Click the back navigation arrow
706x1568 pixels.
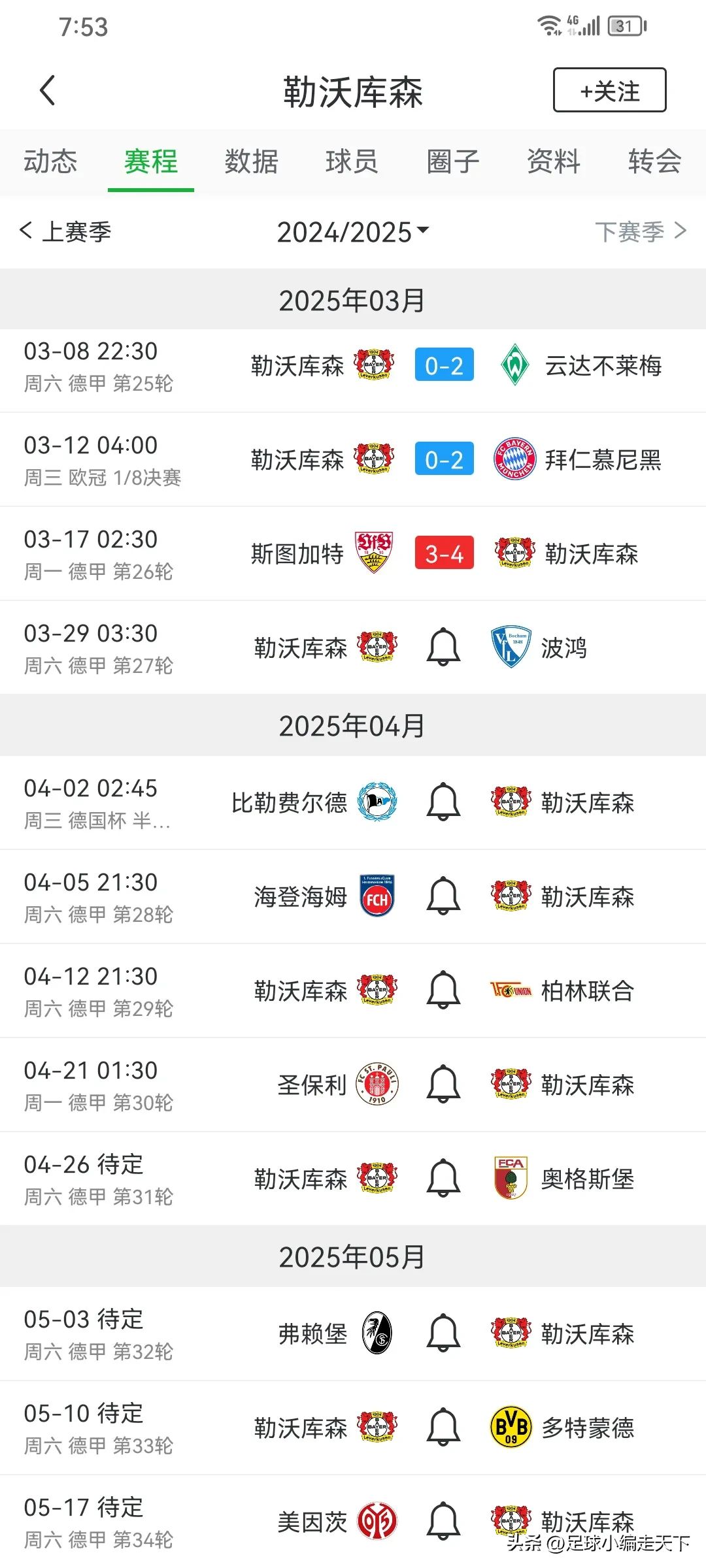pyautogui.click(x=47, y=91)
